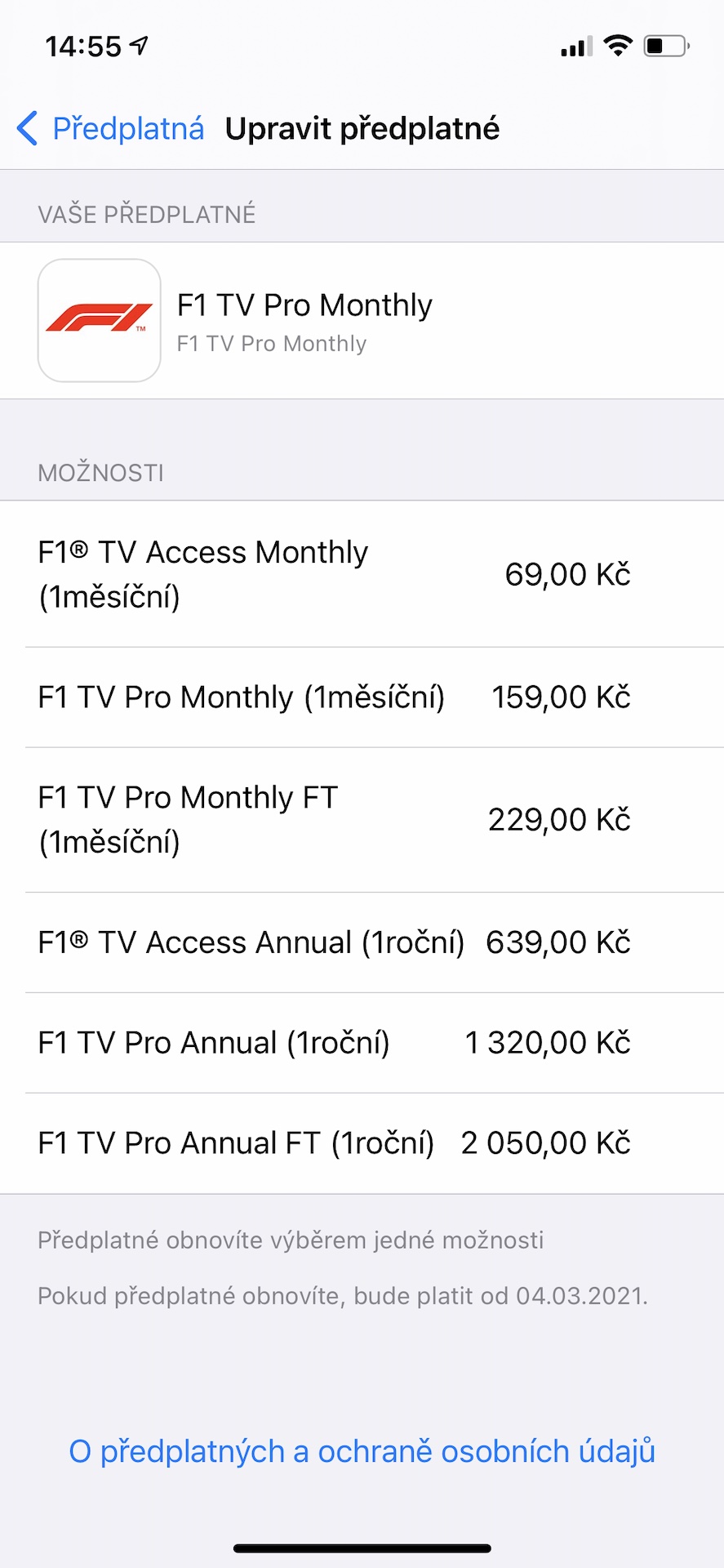Select F1® TV Access Monthly for 69,00 Kč
The height and width of the screenshot is (1568, 724).
point(362,574)
